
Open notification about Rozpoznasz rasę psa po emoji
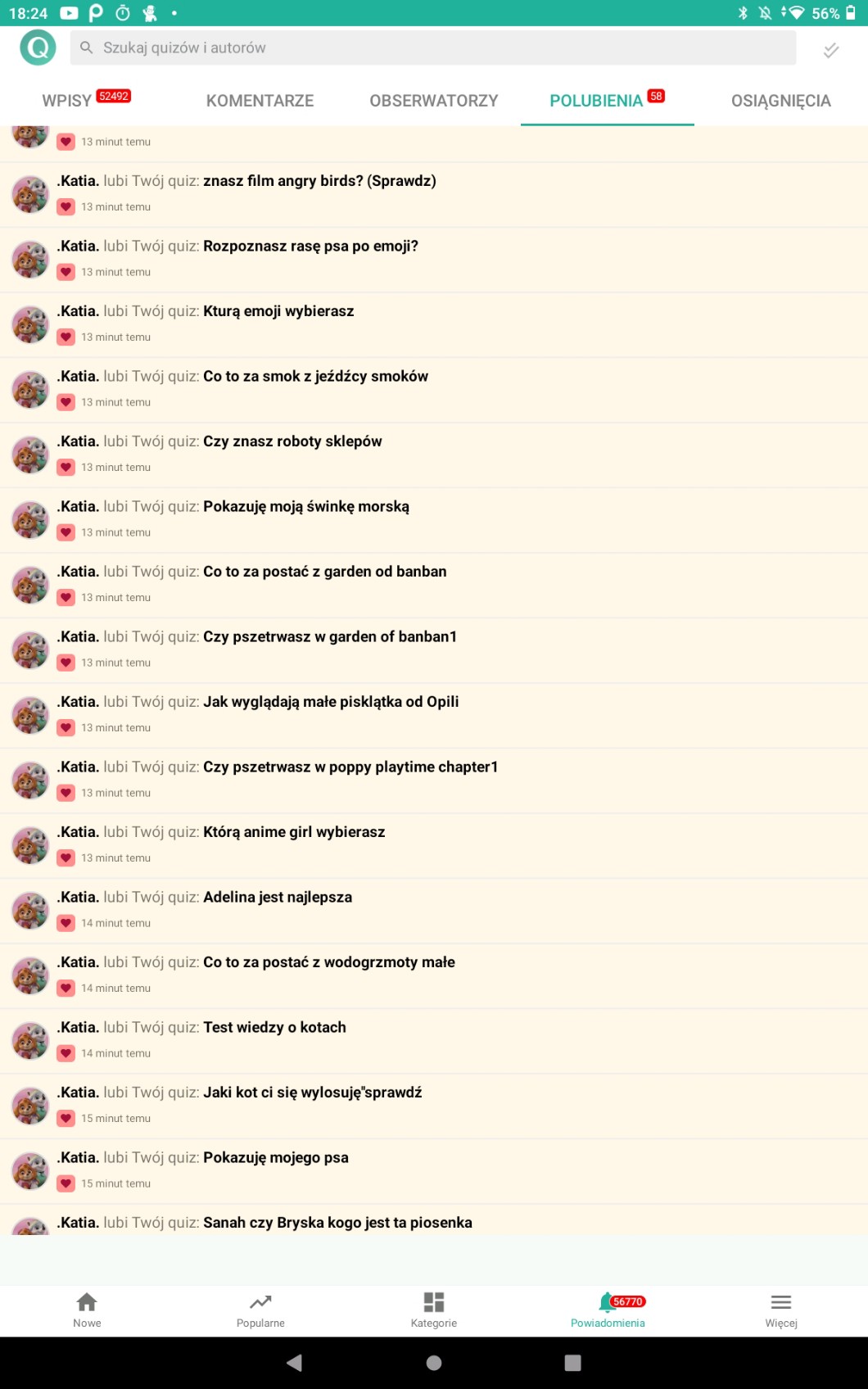310,247
